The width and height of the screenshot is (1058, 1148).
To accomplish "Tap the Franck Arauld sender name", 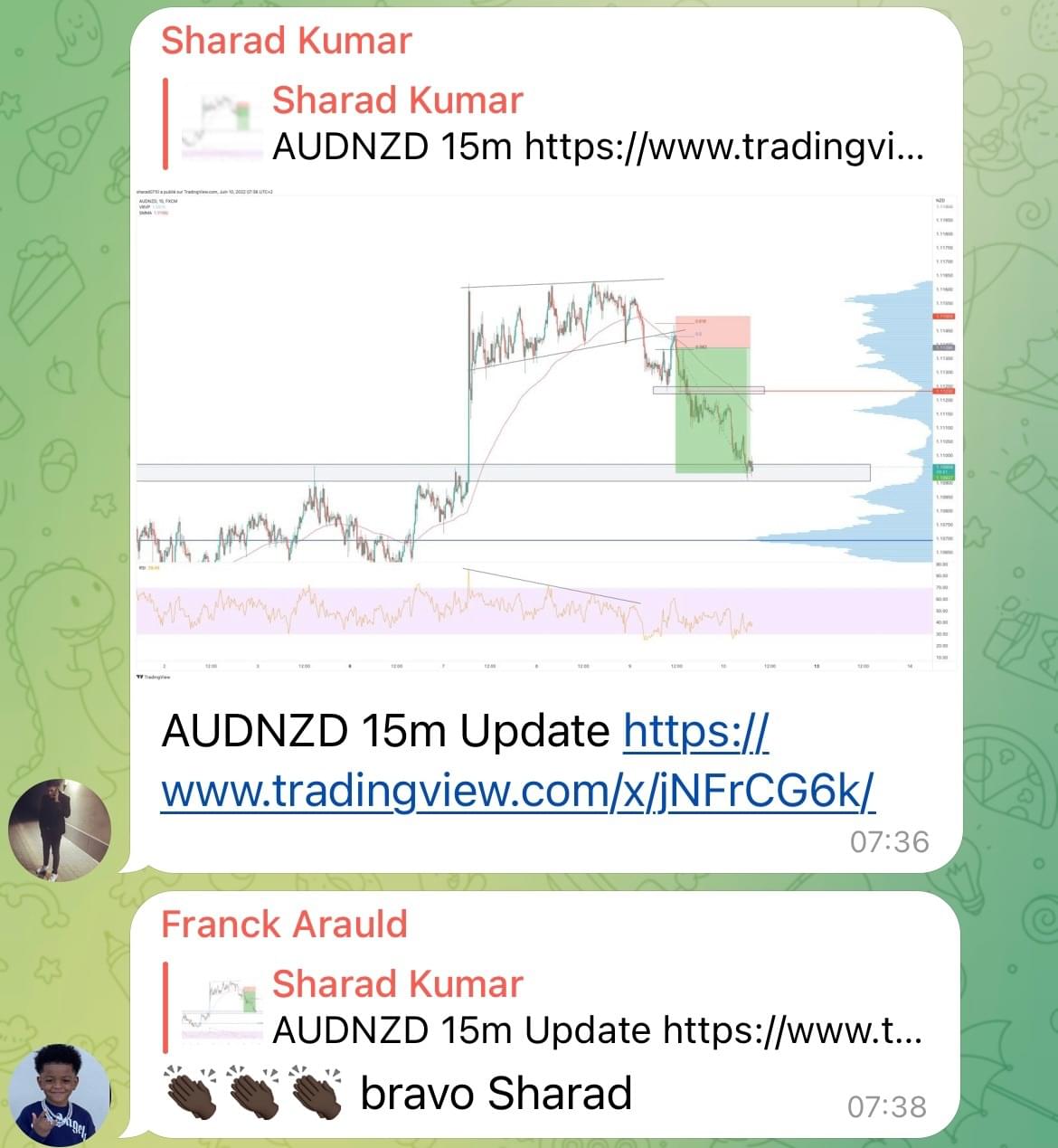I will 284,925.
